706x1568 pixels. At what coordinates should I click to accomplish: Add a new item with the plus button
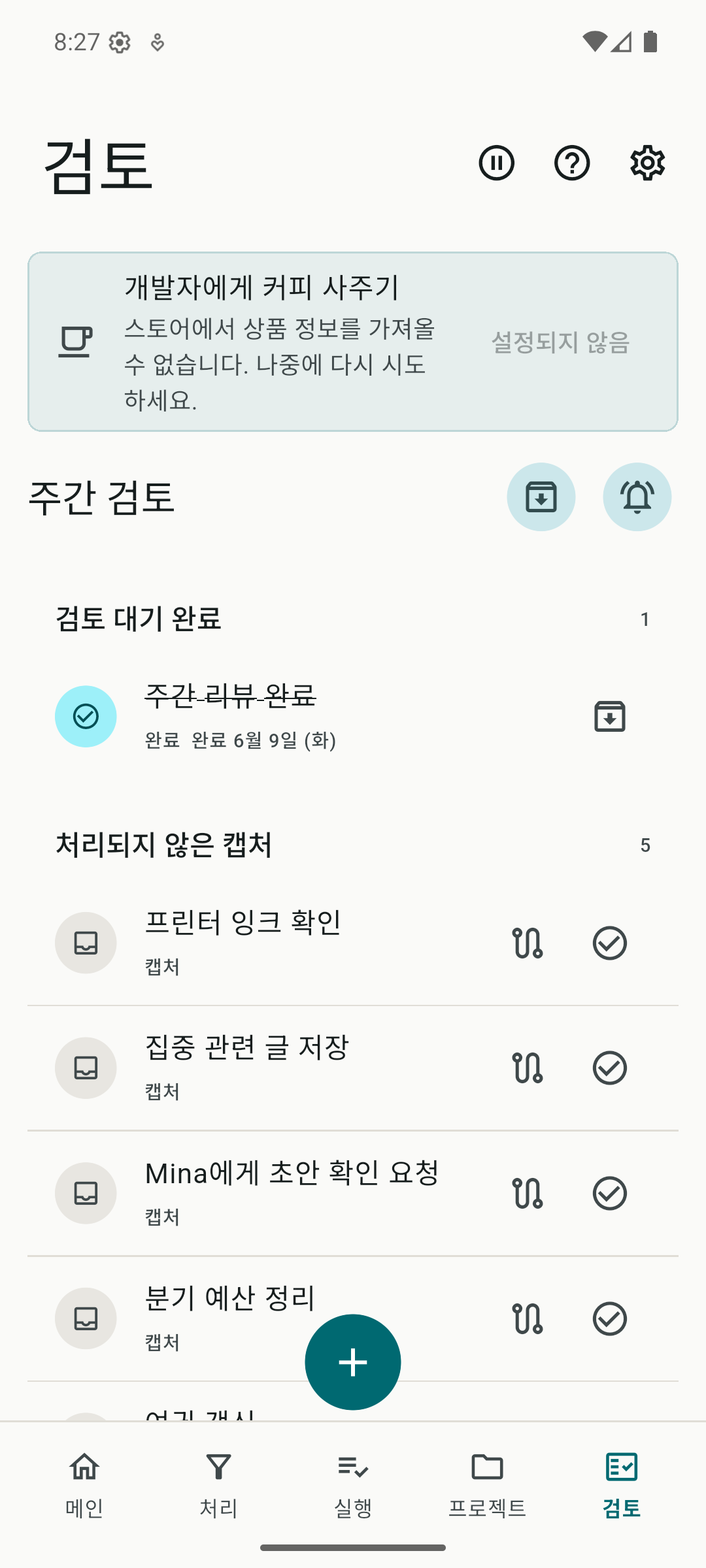353,1362
